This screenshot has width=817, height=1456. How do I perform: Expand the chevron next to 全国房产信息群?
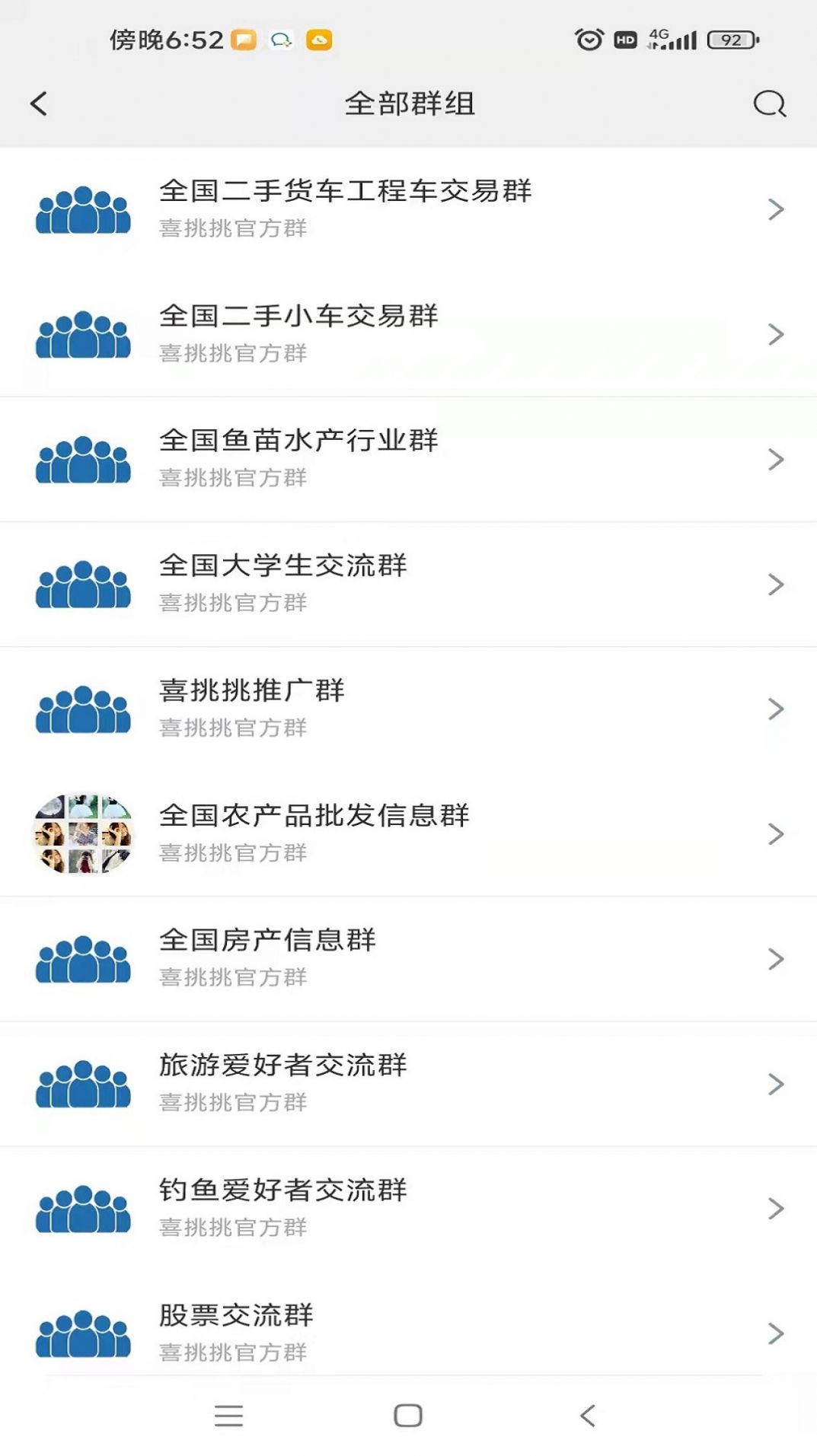(775, 958)
